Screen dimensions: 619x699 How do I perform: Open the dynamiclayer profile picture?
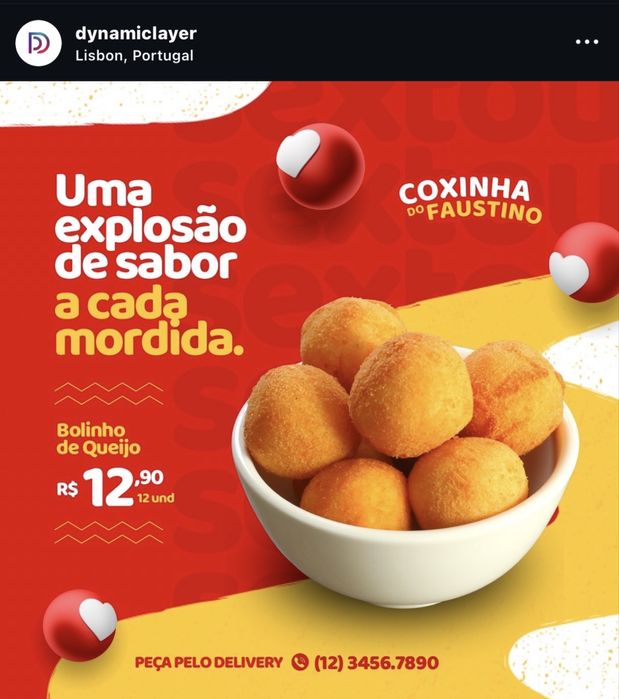(38, 43)
